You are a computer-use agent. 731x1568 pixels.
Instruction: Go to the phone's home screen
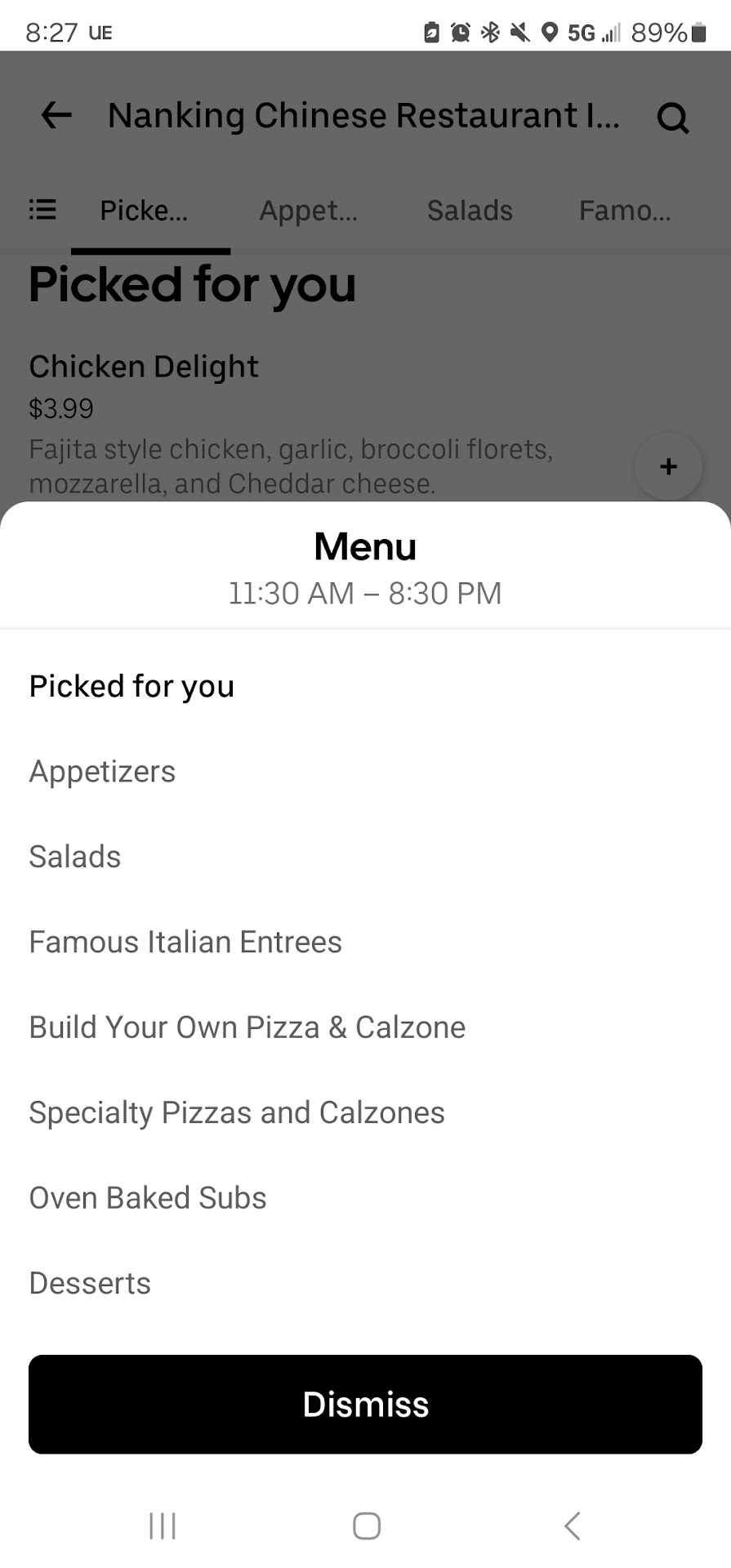366,1526
